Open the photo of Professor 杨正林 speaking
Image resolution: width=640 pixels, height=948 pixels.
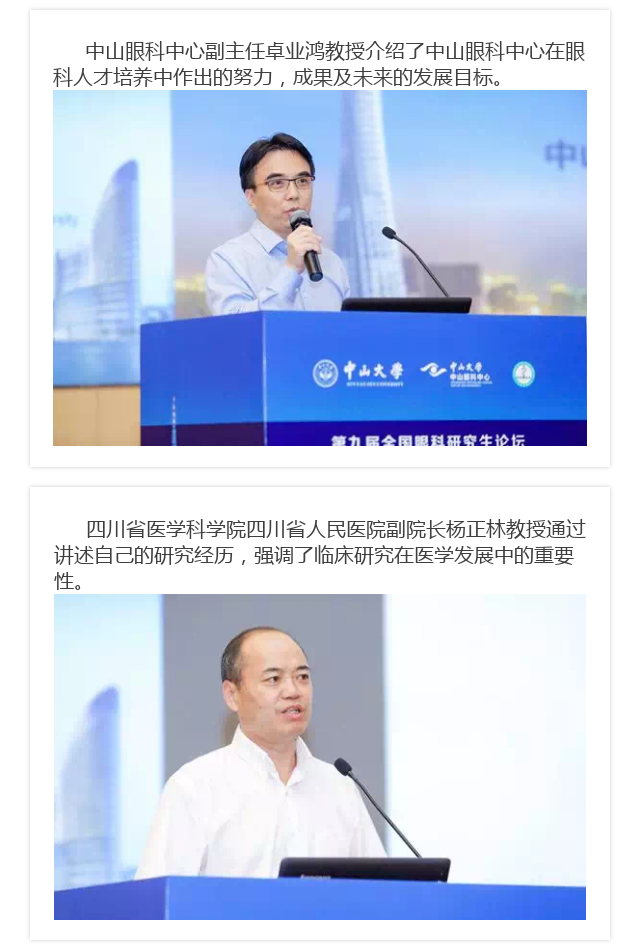tap(320, 756)
